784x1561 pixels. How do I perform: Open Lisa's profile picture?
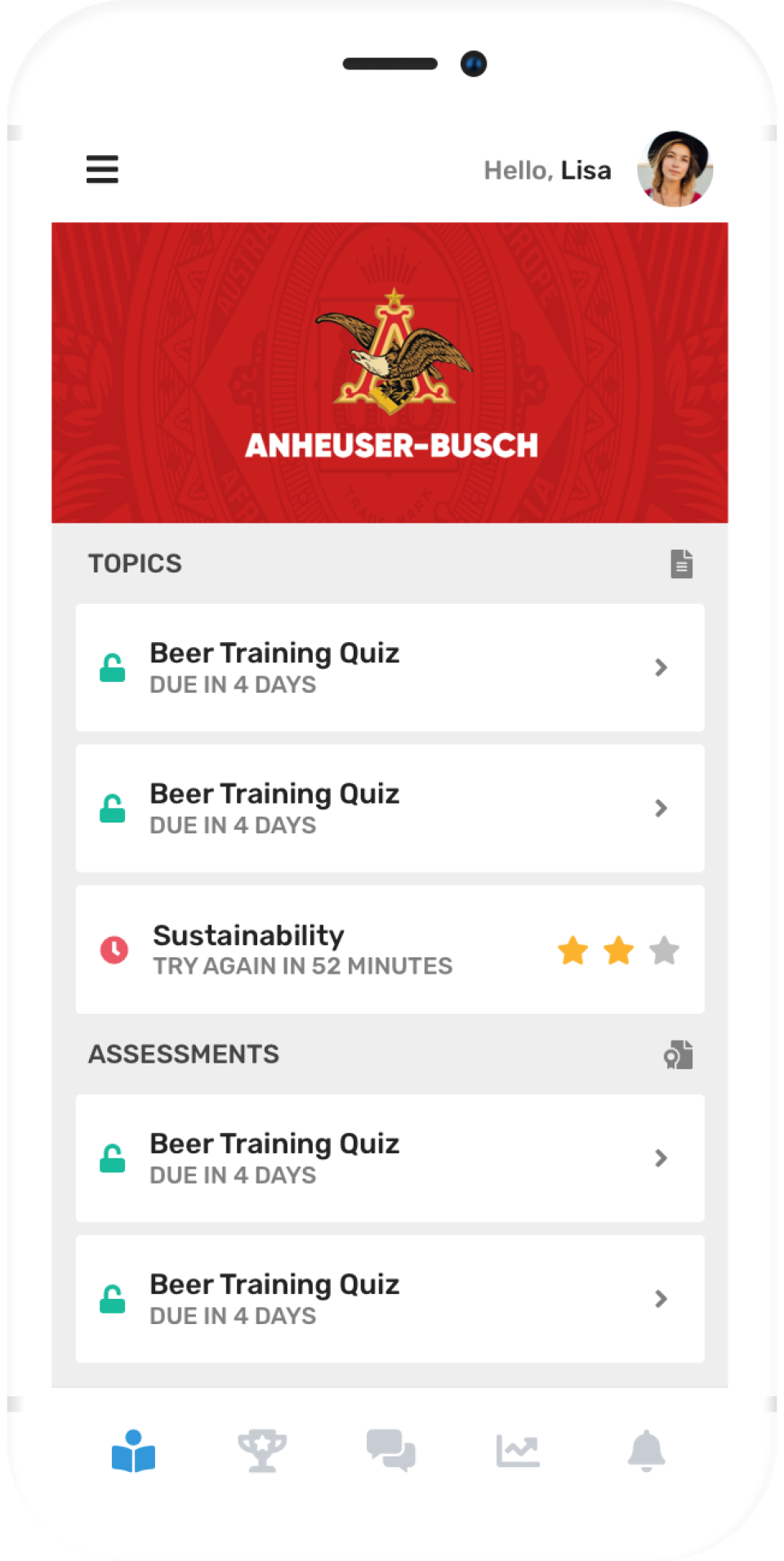pyautogui.click(x=675, y=169)
